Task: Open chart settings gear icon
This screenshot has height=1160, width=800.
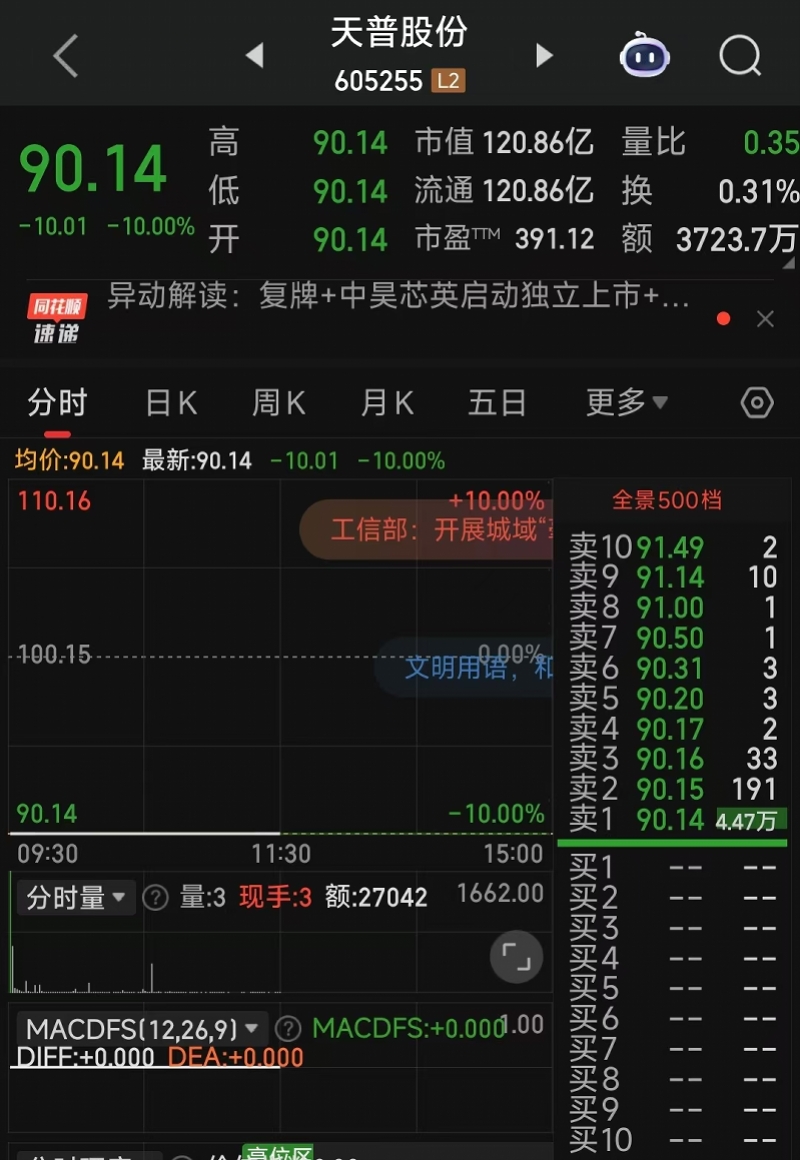Action: click(x=756, y=401)
